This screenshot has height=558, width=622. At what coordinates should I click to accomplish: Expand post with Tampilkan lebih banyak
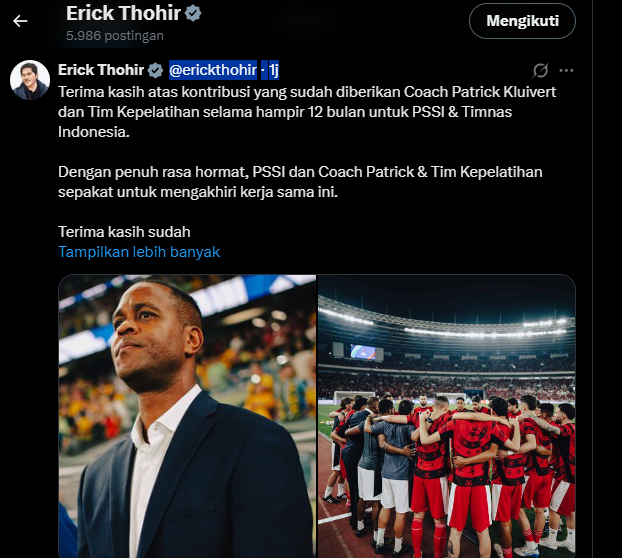[x=139, y=252]
